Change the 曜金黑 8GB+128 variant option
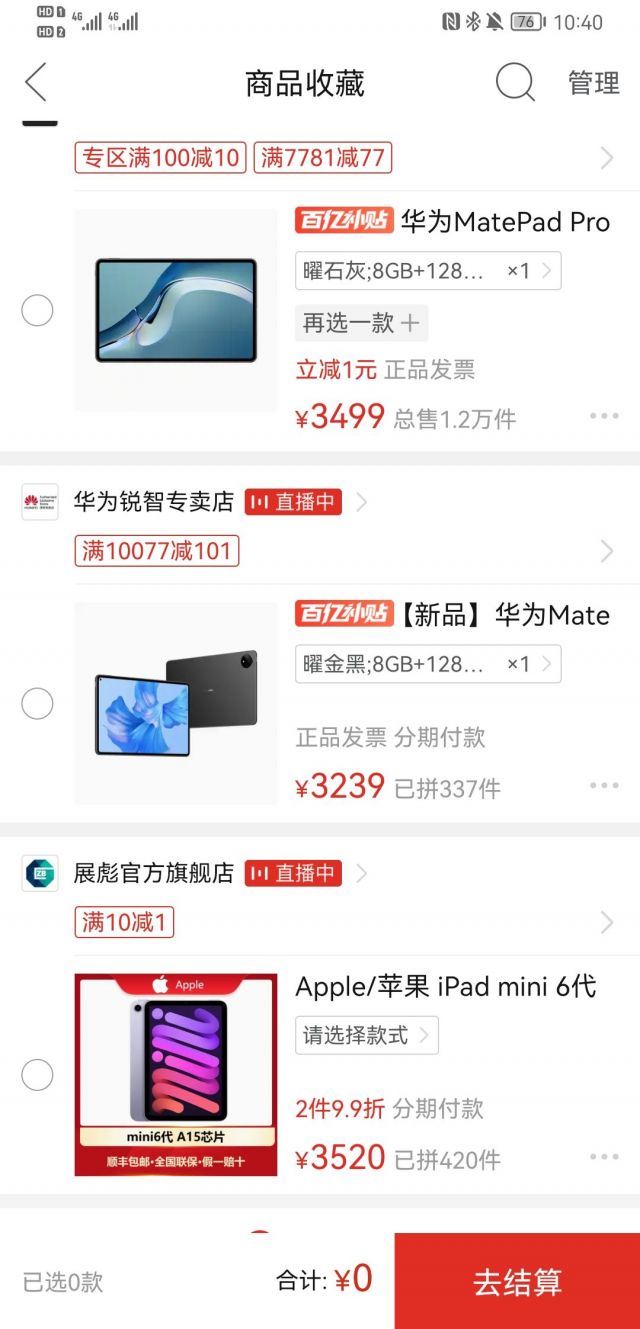 coord(428,664)
